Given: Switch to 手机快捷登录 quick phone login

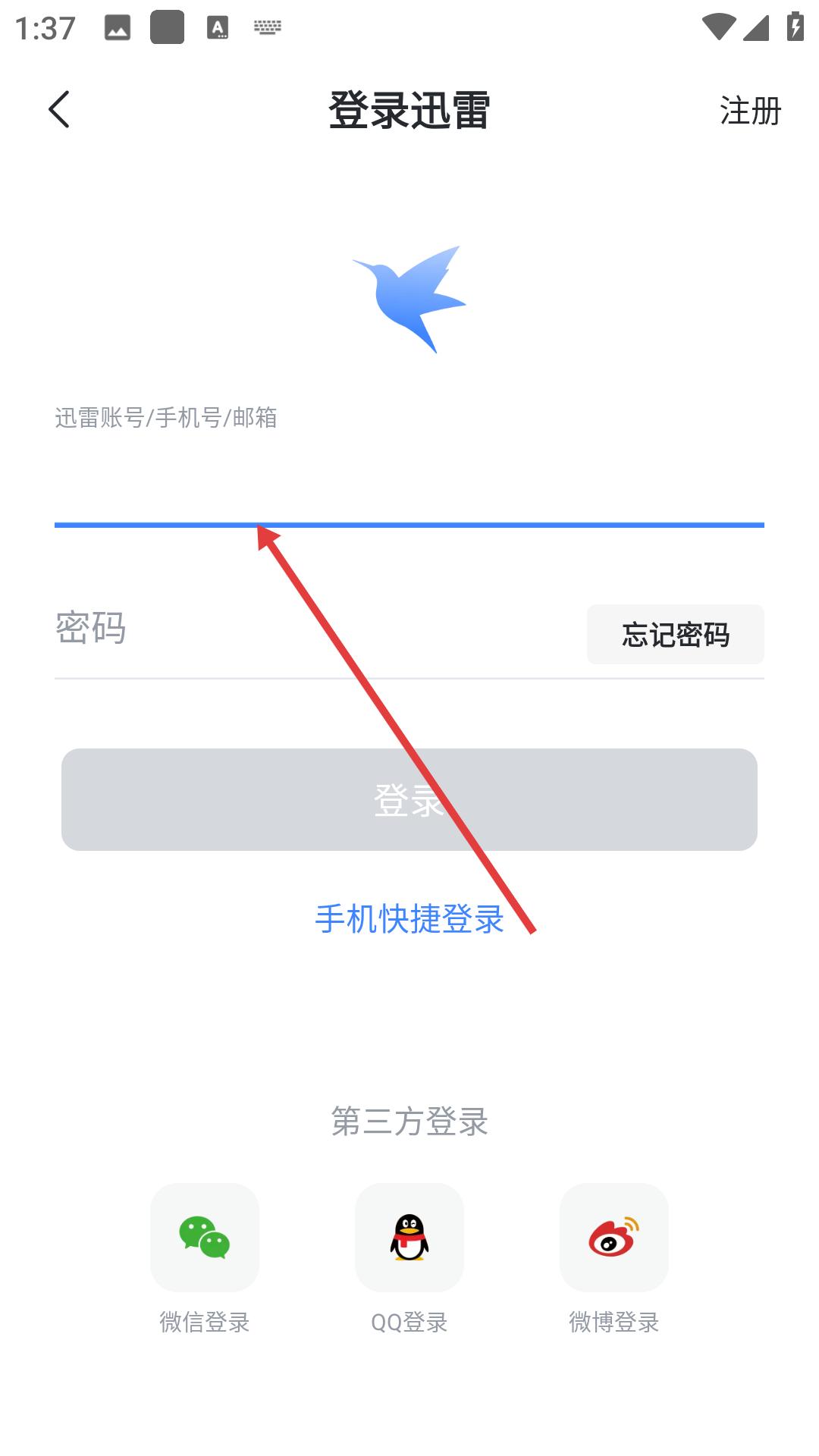Looking at the screenshot, I should click(x=408, y=919).
